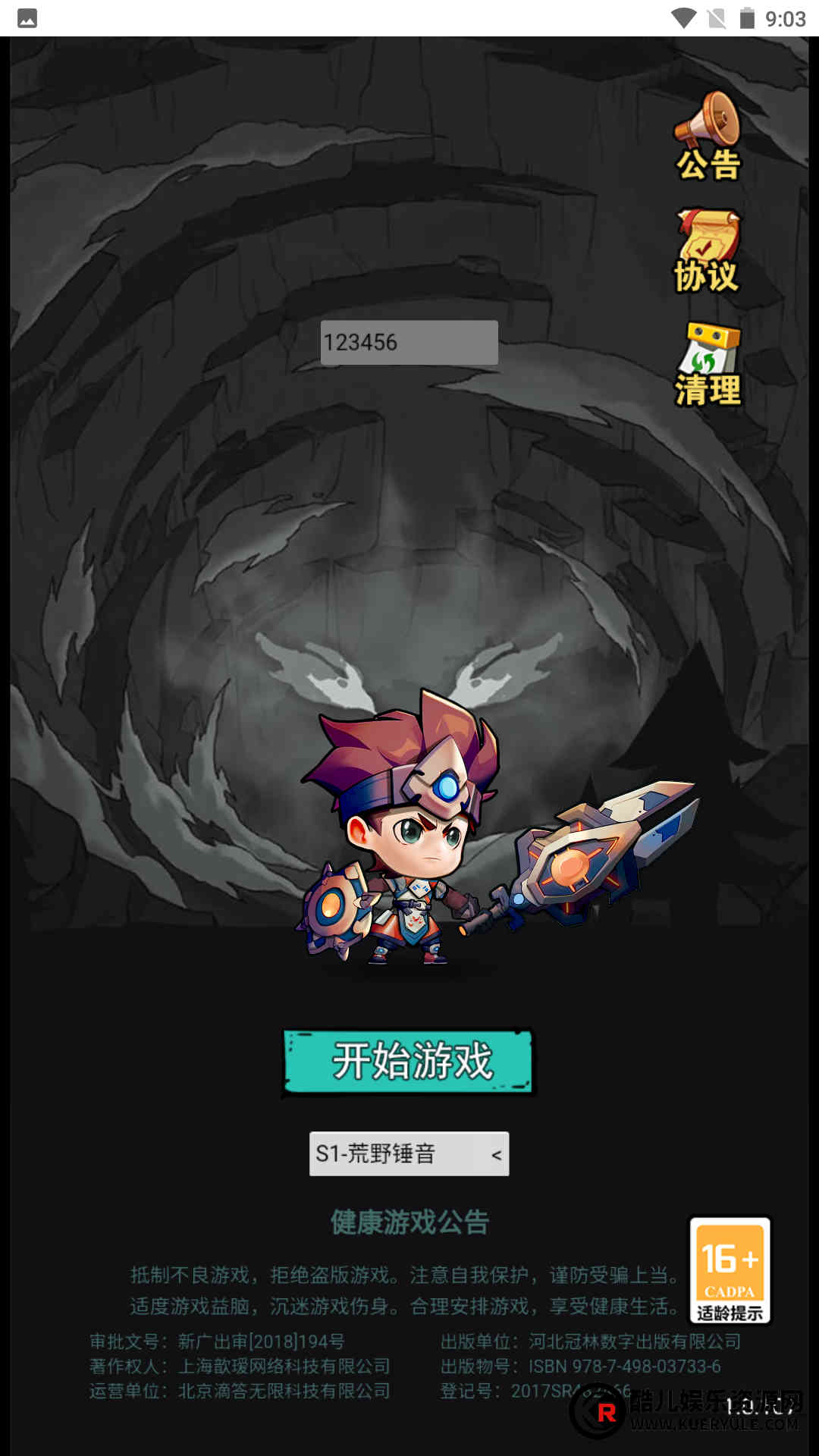Tap the account field showing 123456
819x1456 pixels.
[409, 343]
